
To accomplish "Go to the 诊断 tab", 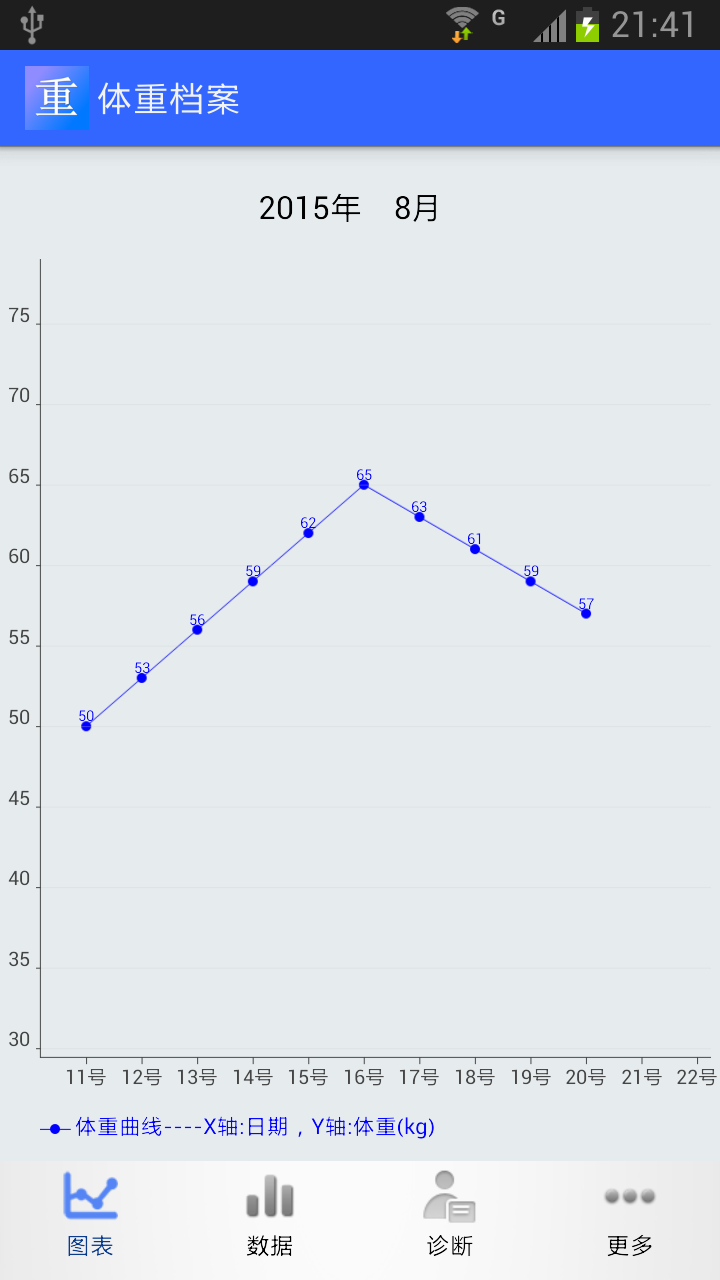I will coord(450,1216).
